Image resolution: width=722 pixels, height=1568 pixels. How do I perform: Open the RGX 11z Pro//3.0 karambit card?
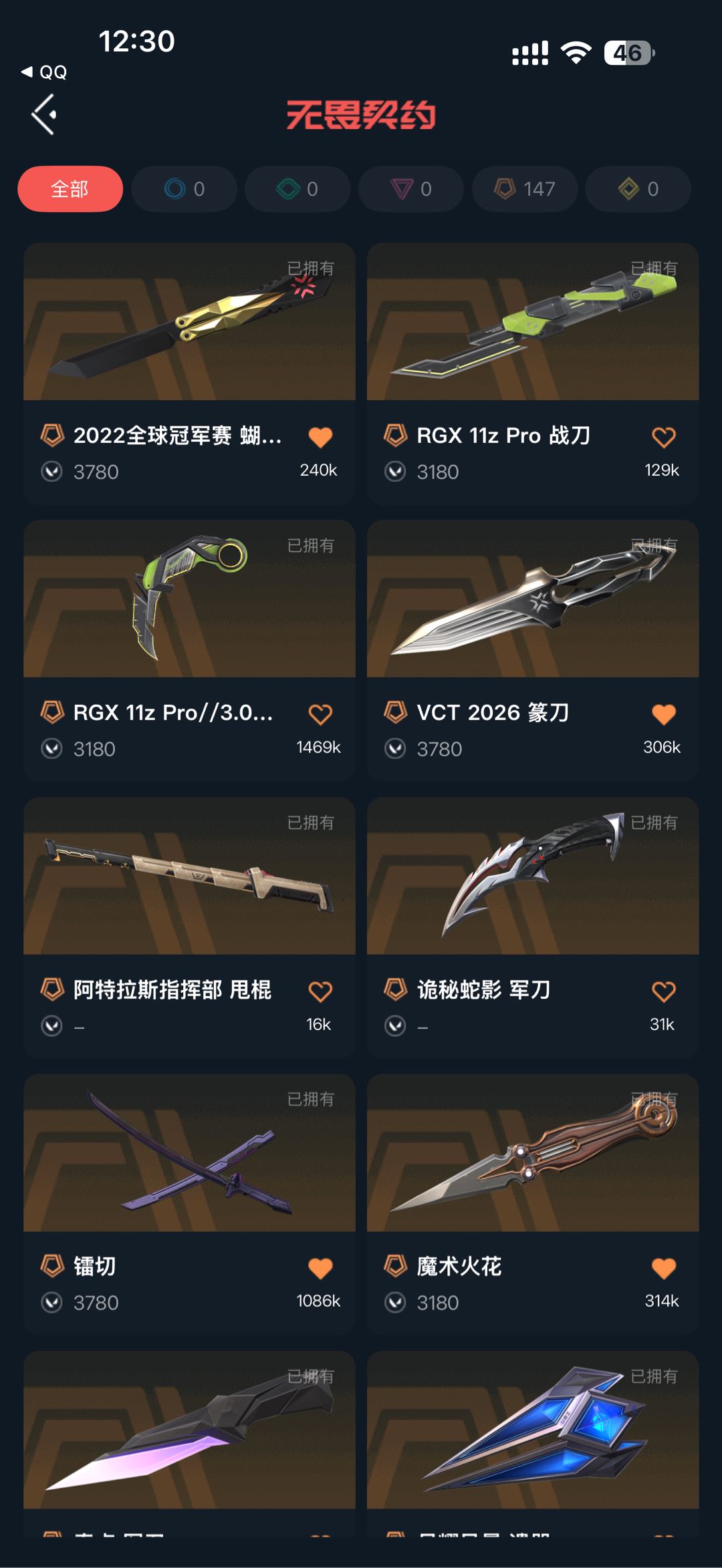(189, 650)
